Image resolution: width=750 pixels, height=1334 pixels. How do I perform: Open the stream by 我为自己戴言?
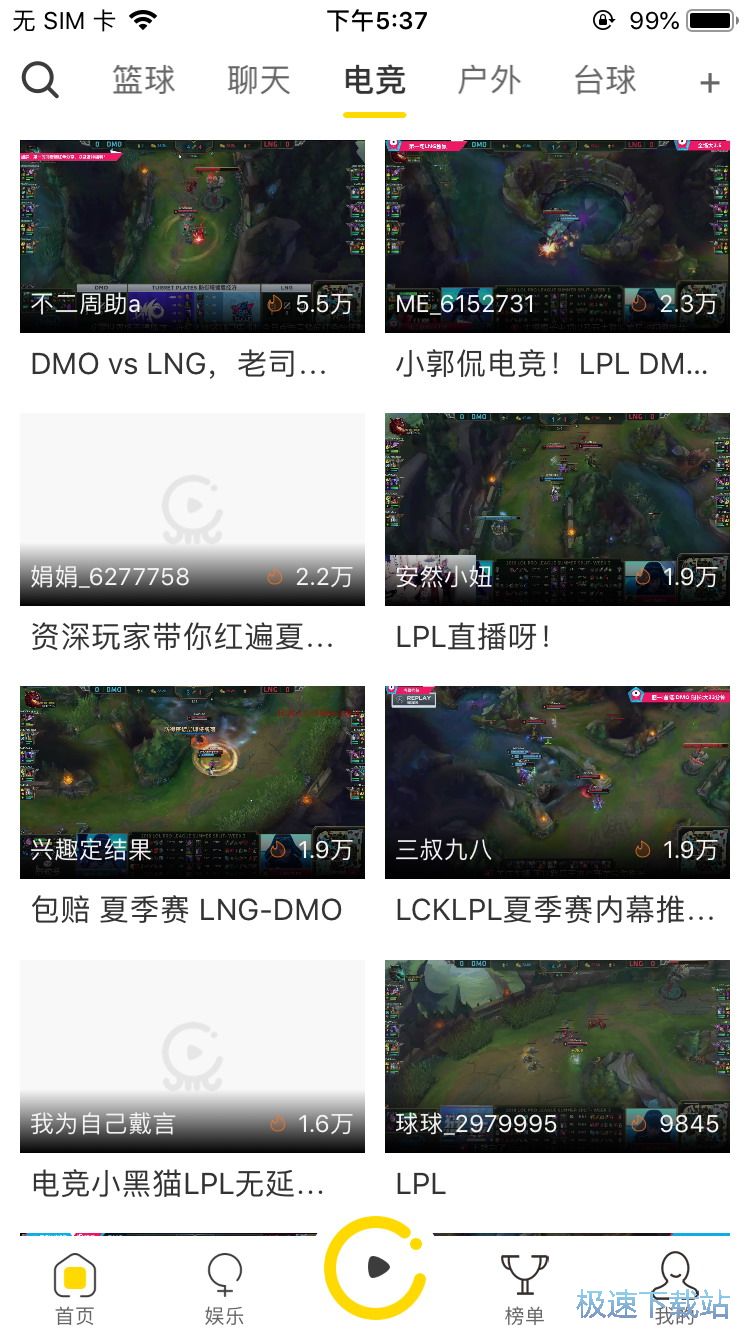pos(192,1056)
